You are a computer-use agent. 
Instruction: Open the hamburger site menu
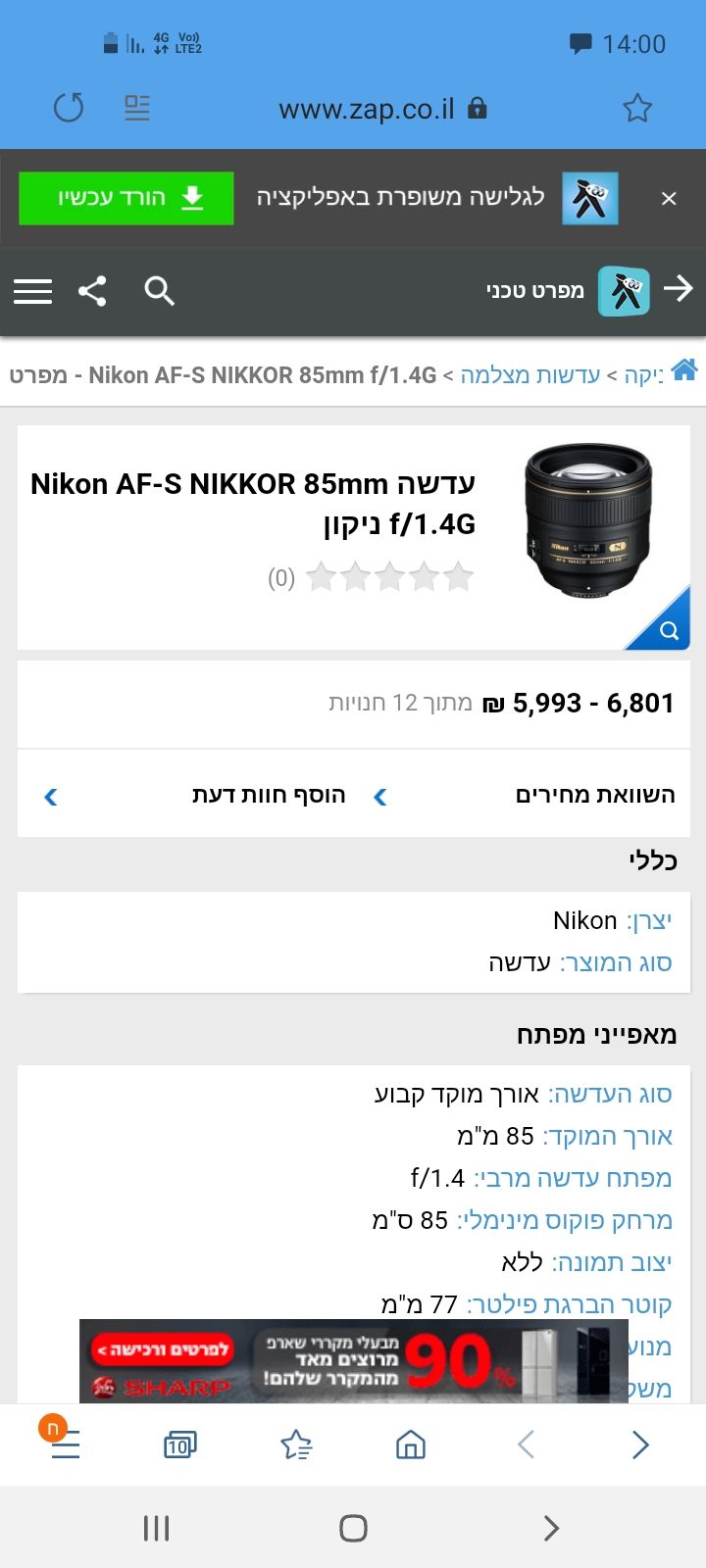(x=32, y=291)
